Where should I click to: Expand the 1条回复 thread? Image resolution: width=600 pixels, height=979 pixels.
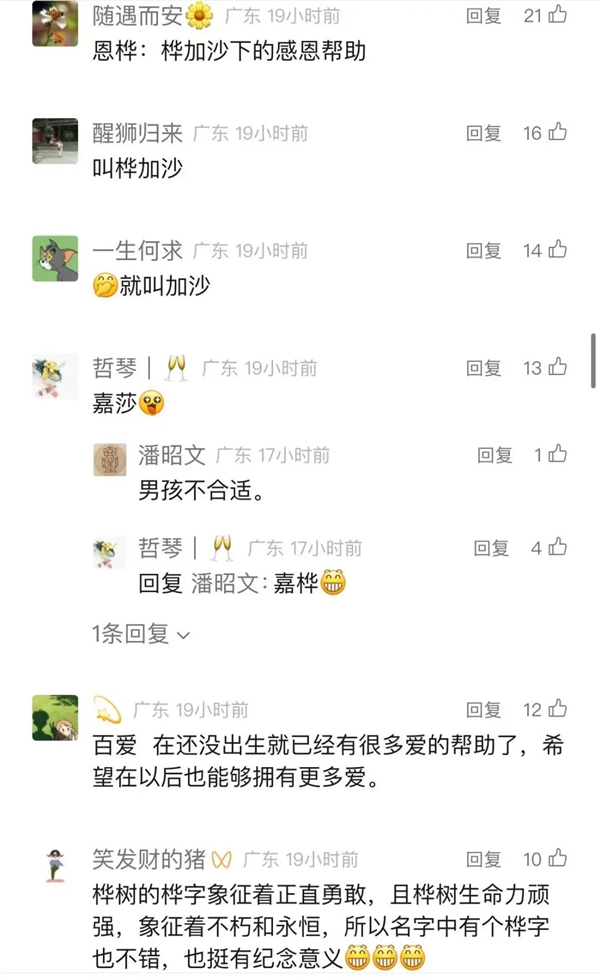[x=141, y=633]
